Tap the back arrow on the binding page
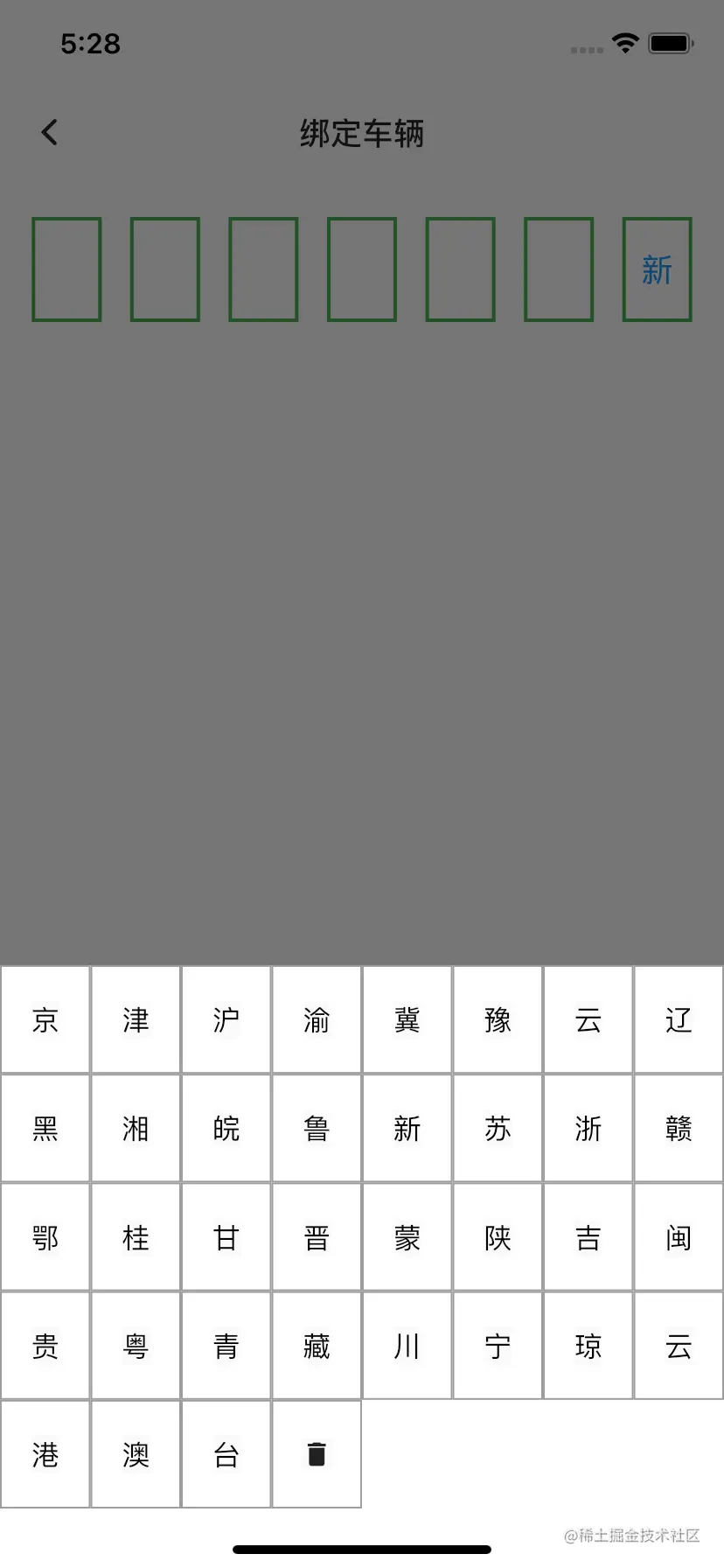Screen dimensions: 724x1568 pos(50,131)
